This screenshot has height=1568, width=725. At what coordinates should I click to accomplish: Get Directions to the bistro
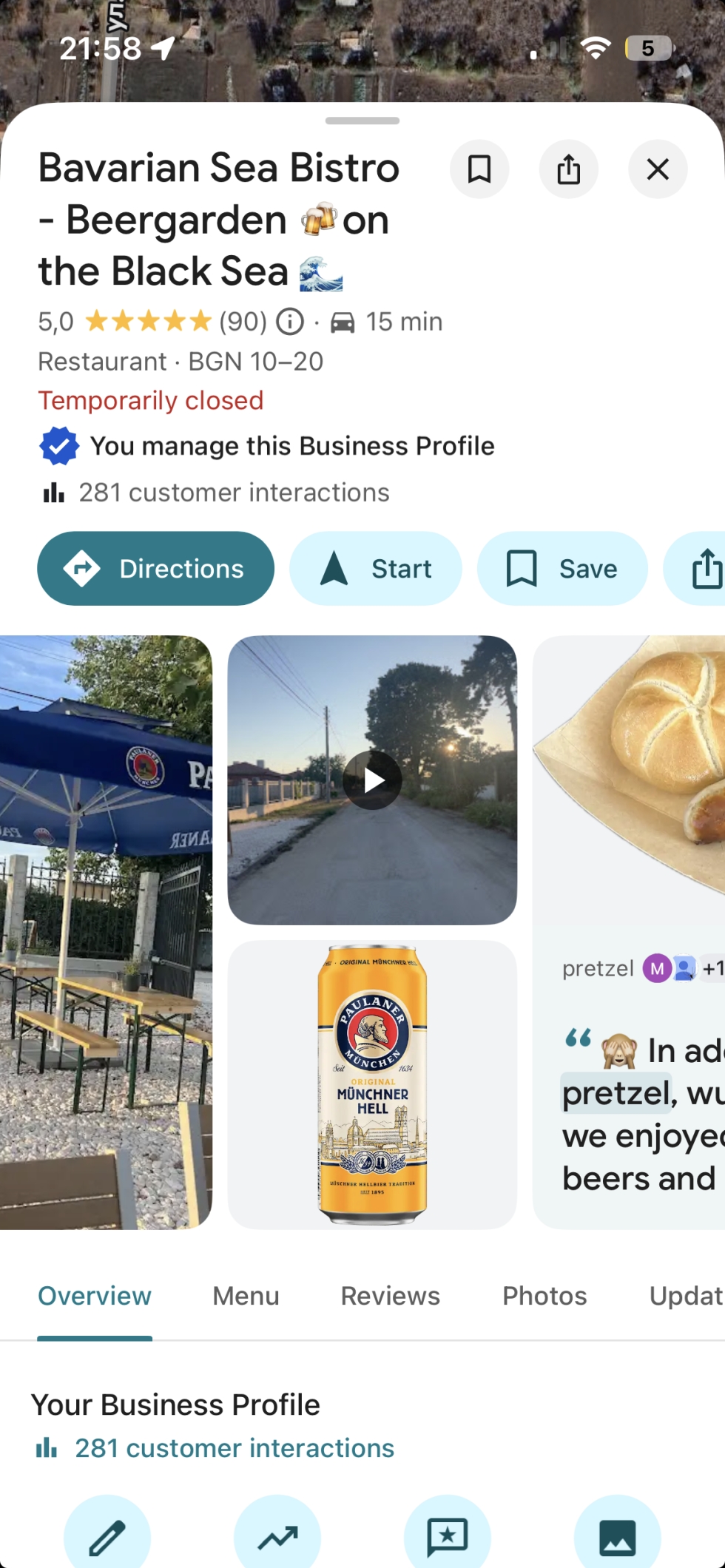point(155,569)
